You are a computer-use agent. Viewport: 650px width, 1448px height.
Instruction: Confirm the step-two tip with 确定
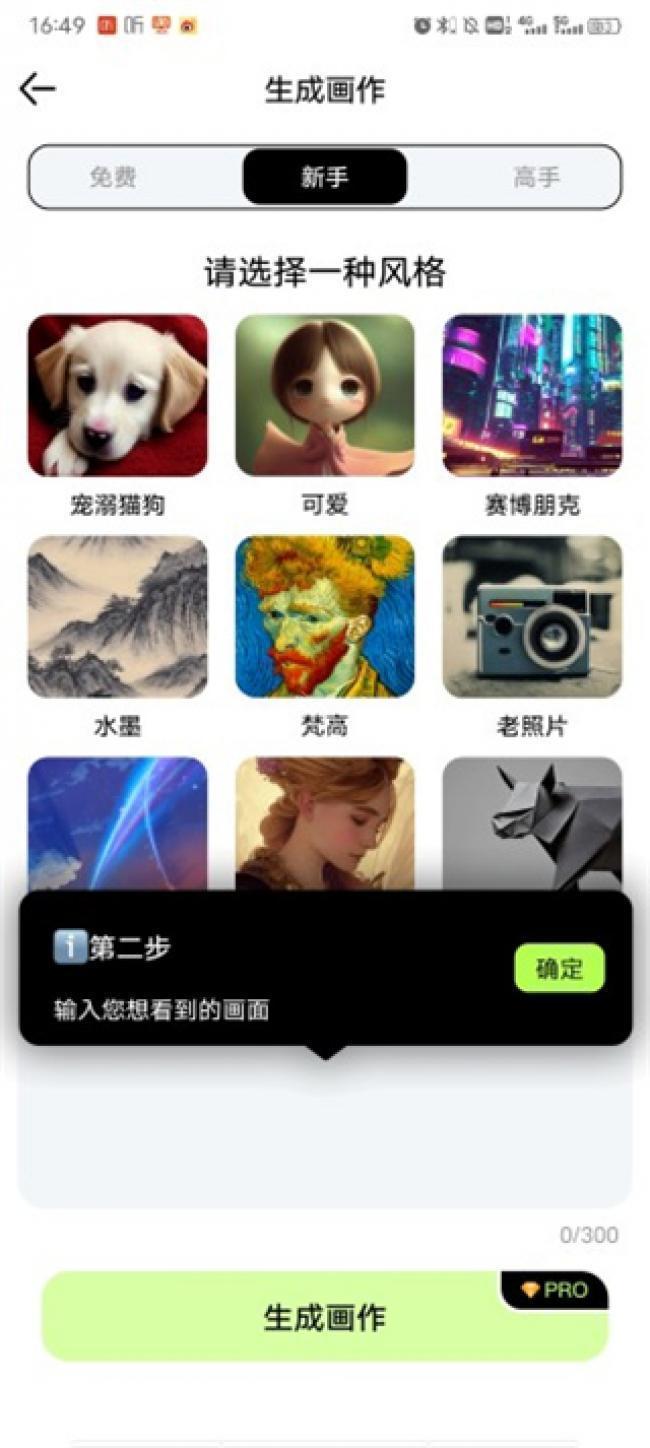559,968
